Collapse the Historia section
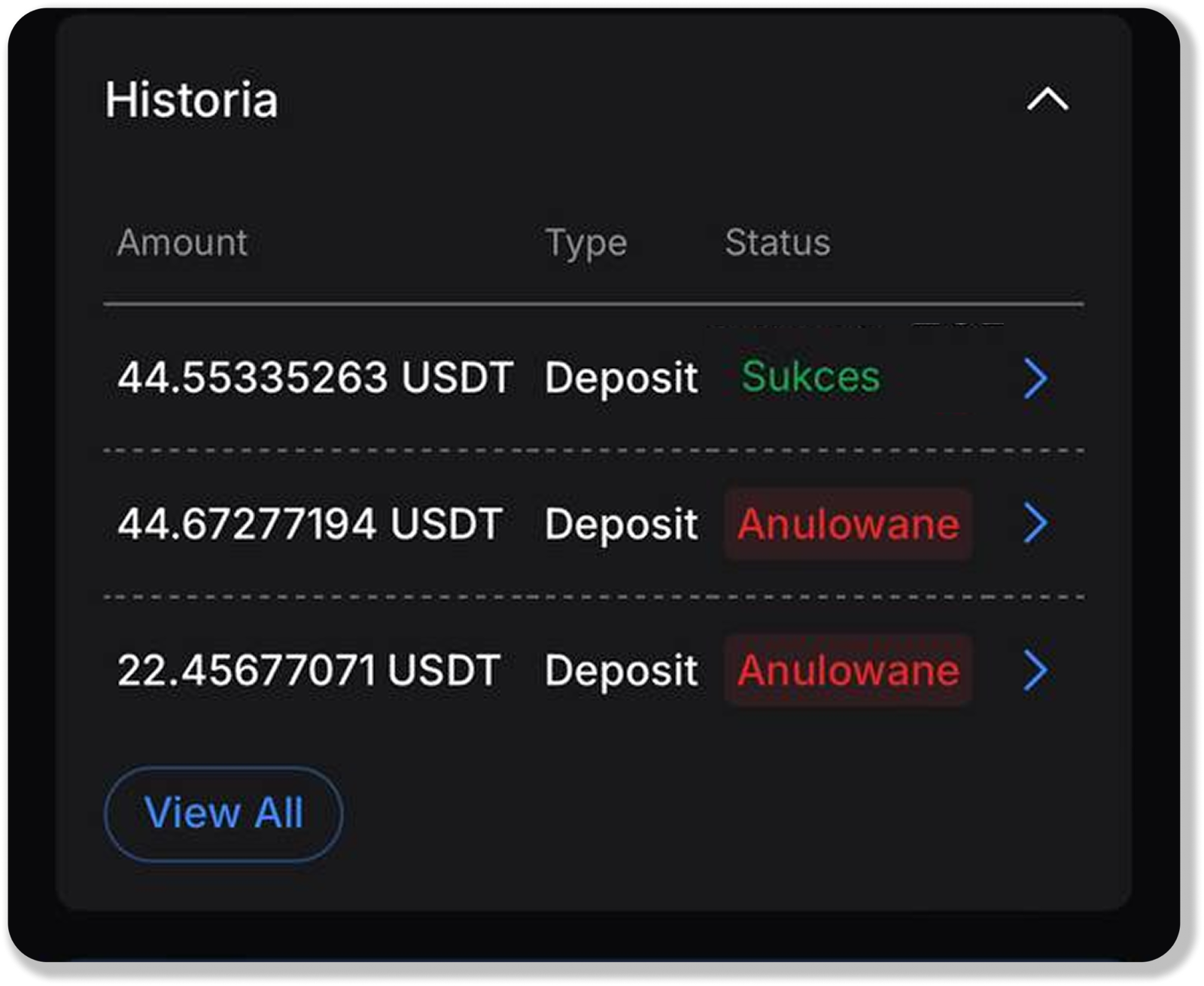 coord(1047,99)
